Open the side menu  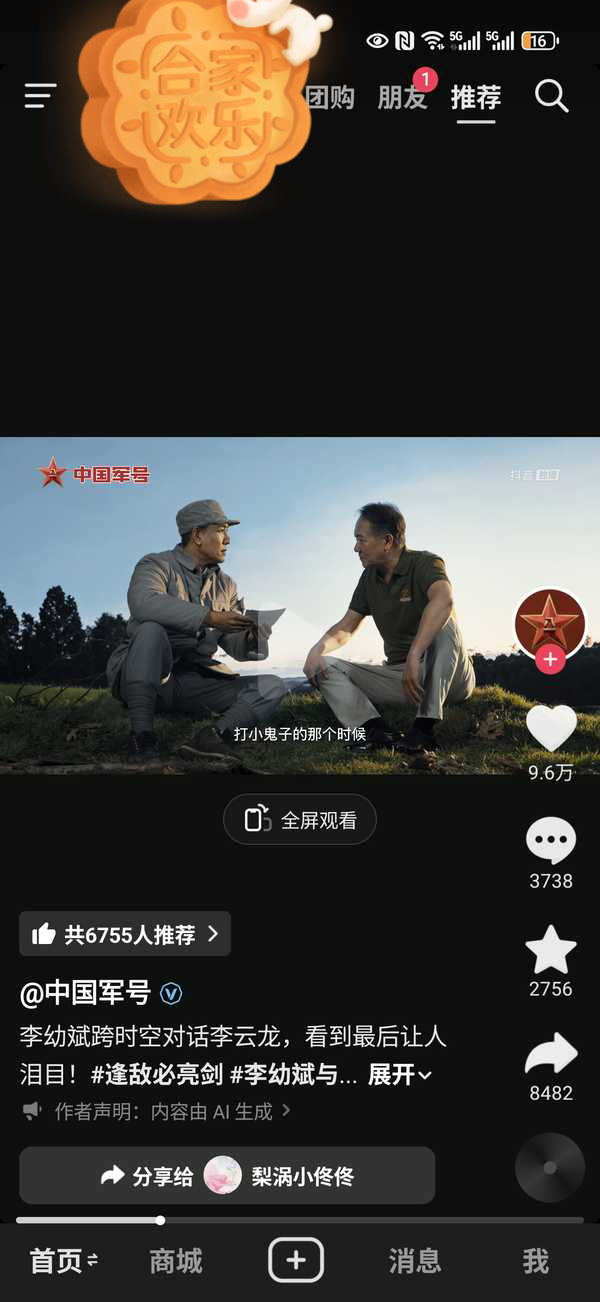tap(41, 96)
